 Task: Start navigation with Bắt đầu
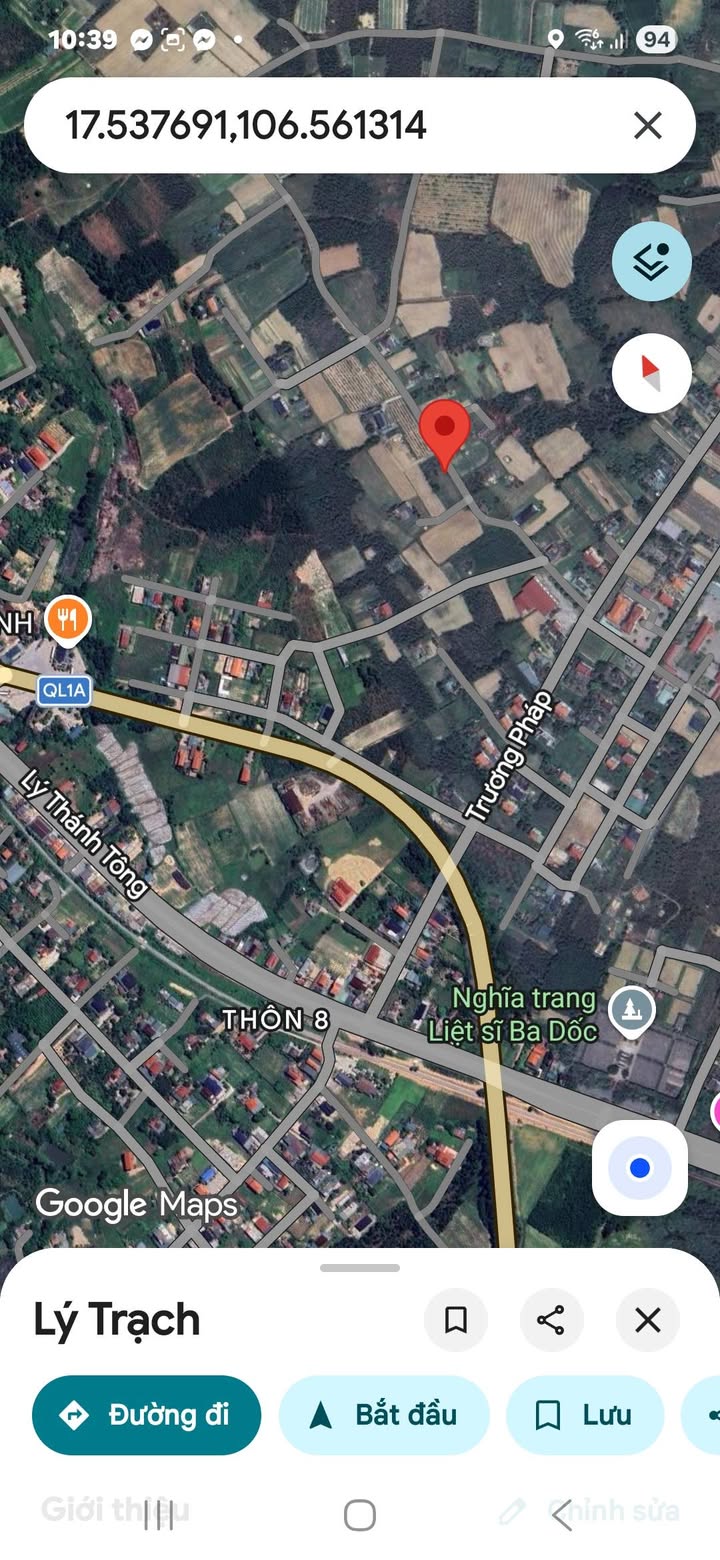(384, 1415)
